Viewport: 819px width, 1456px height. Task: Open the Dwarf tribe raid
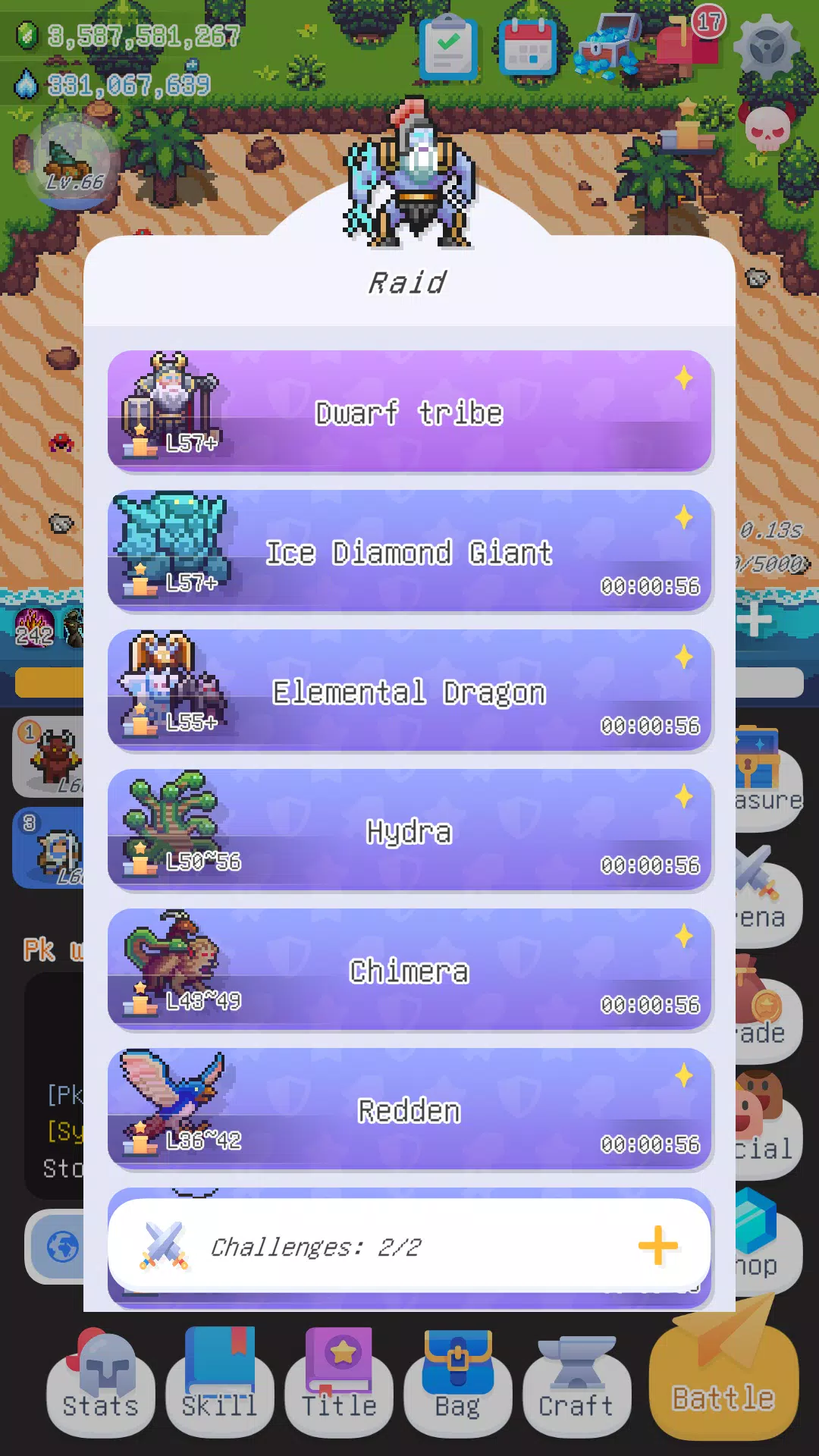tap(409, 411)
